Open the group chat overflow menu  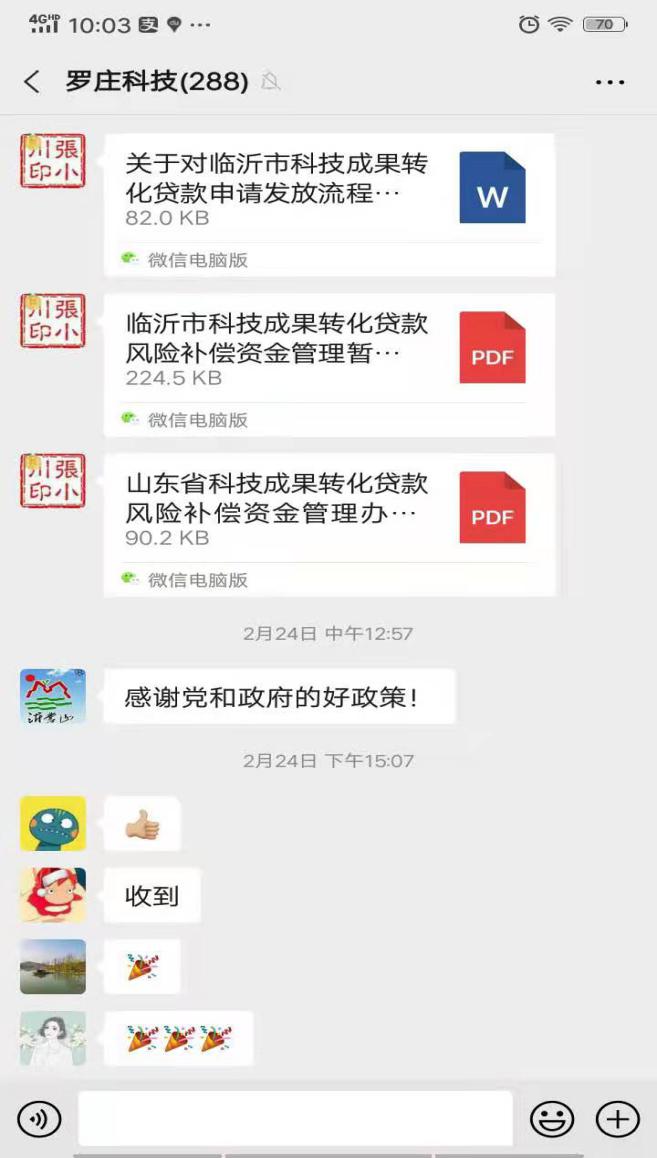610,82
